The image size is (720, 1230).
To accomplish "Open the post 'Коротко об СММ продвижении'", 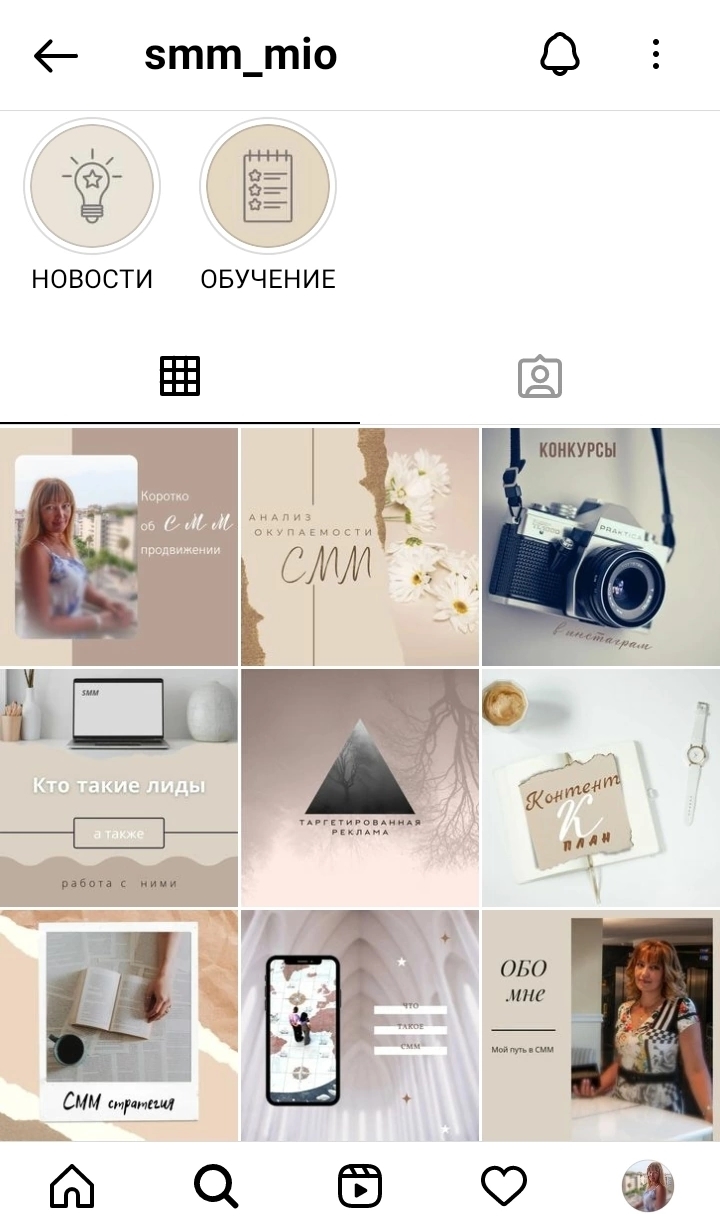I will [119, 547].
